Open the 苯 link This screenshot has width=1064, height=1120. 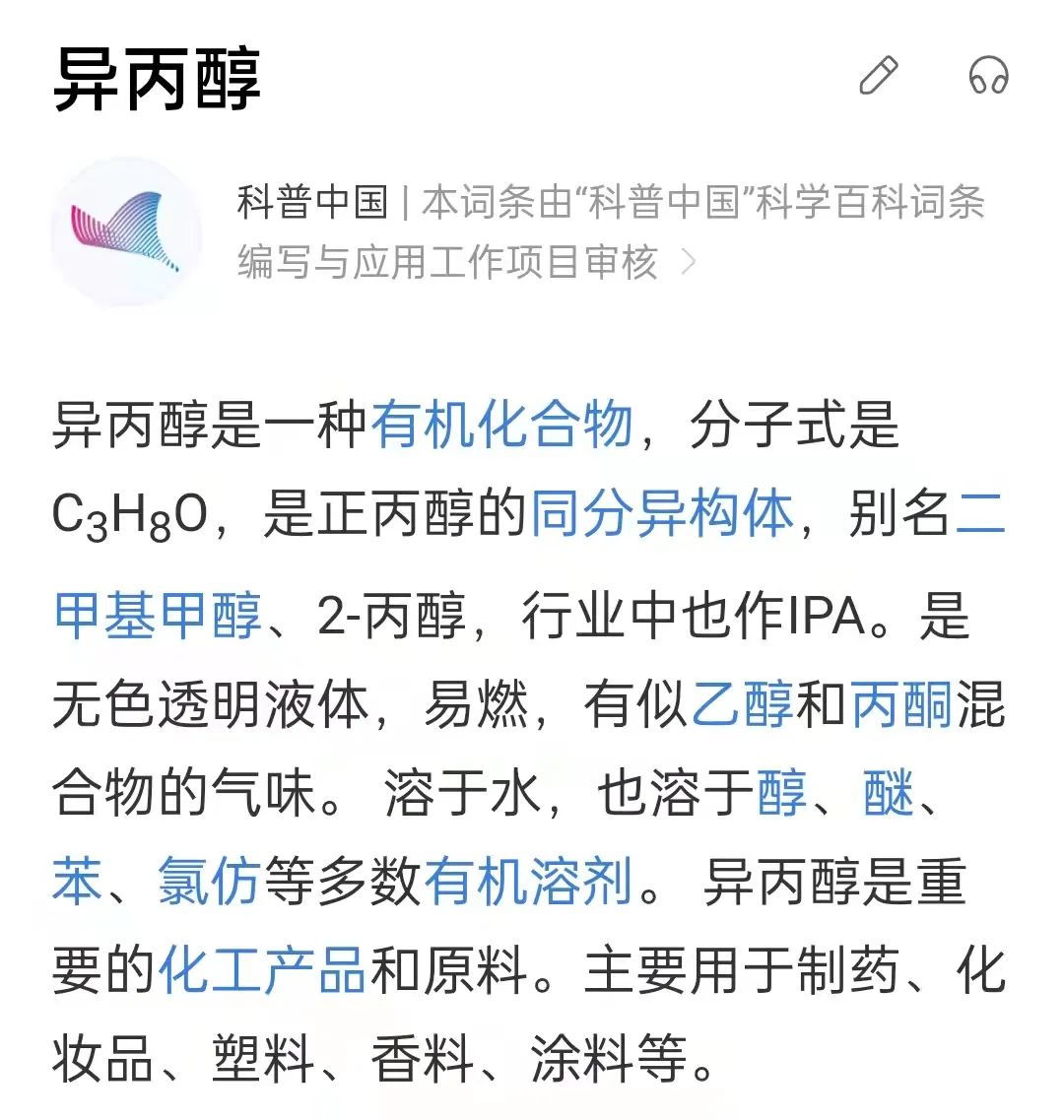coord(75,885)
